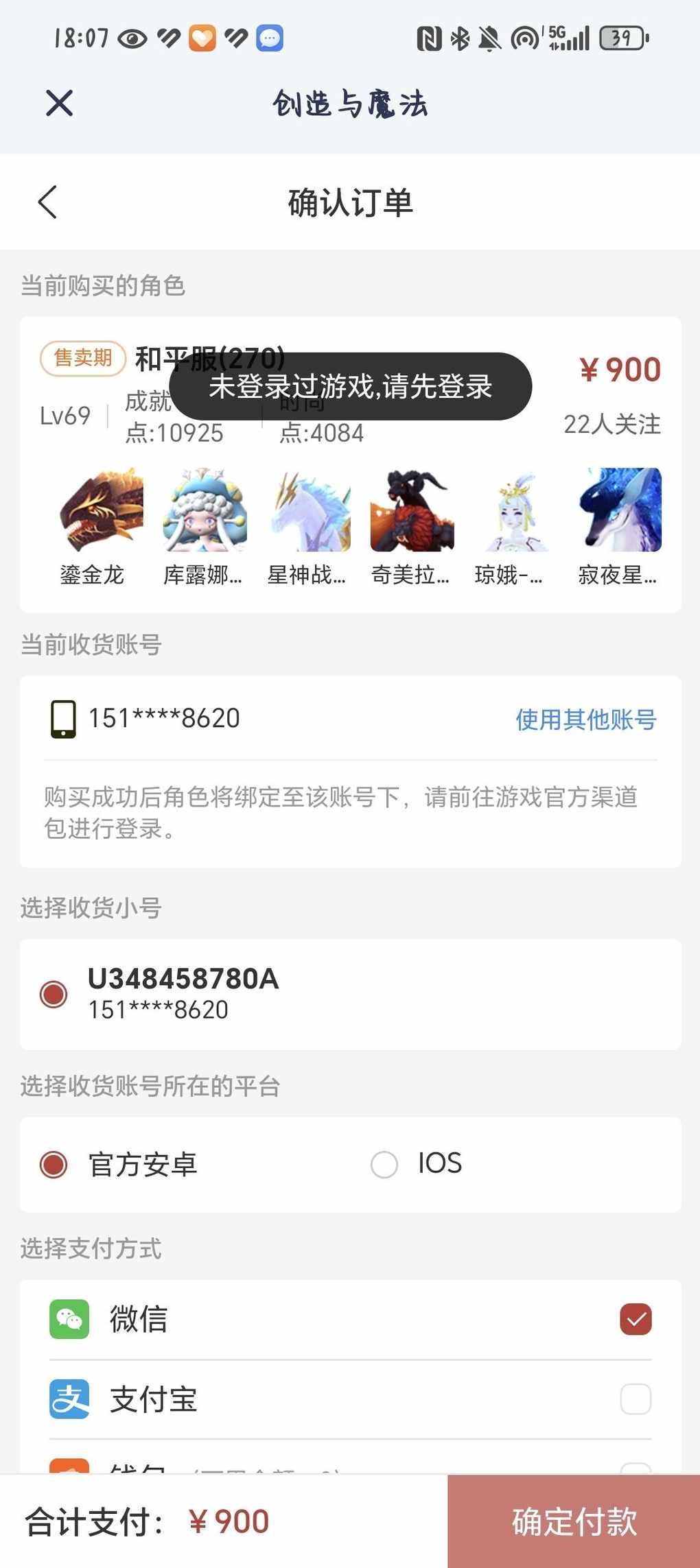Select sub-account U348458780A

pyautogui.click(x=54, y=994)
